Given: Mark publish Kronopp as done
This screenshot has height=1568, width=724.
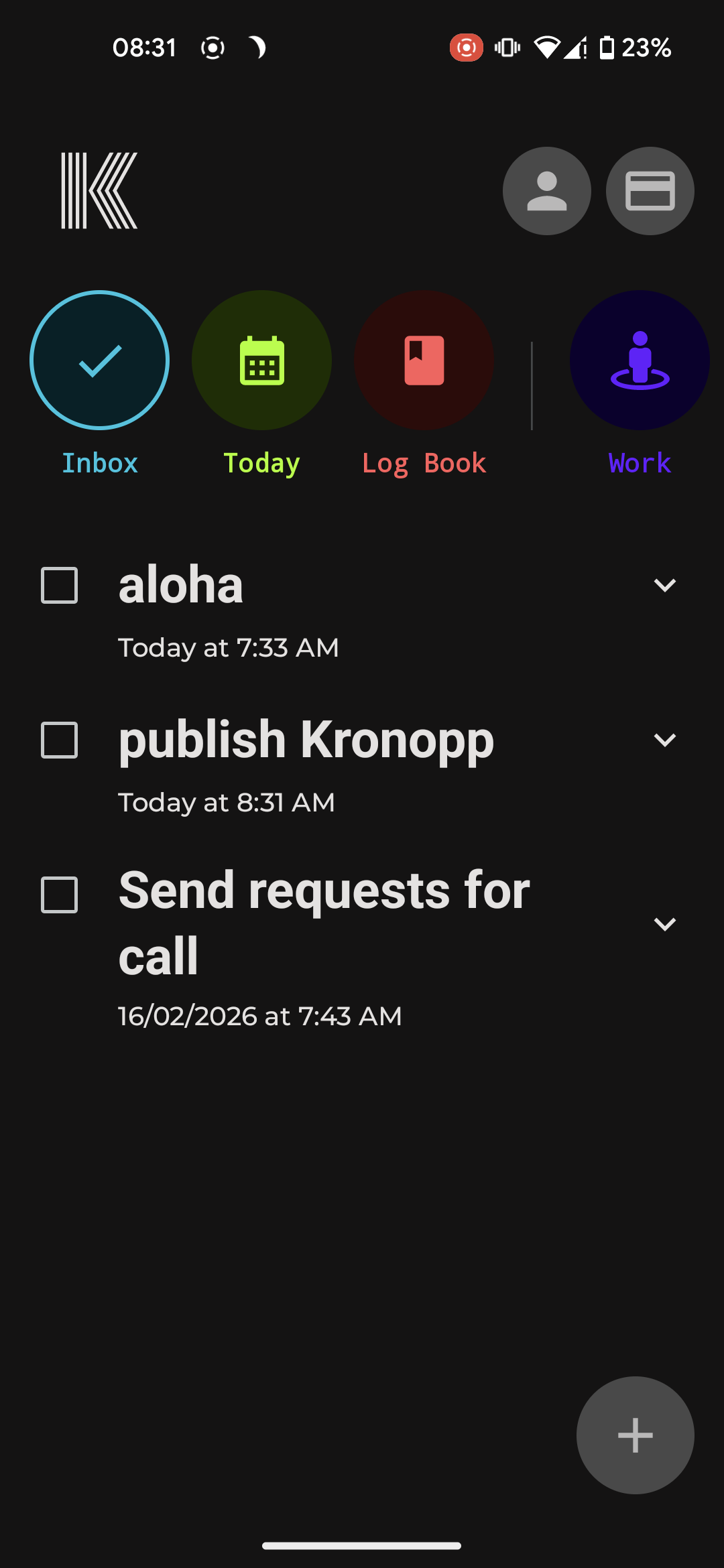Looking at the screenshot, I should [60, 740].
